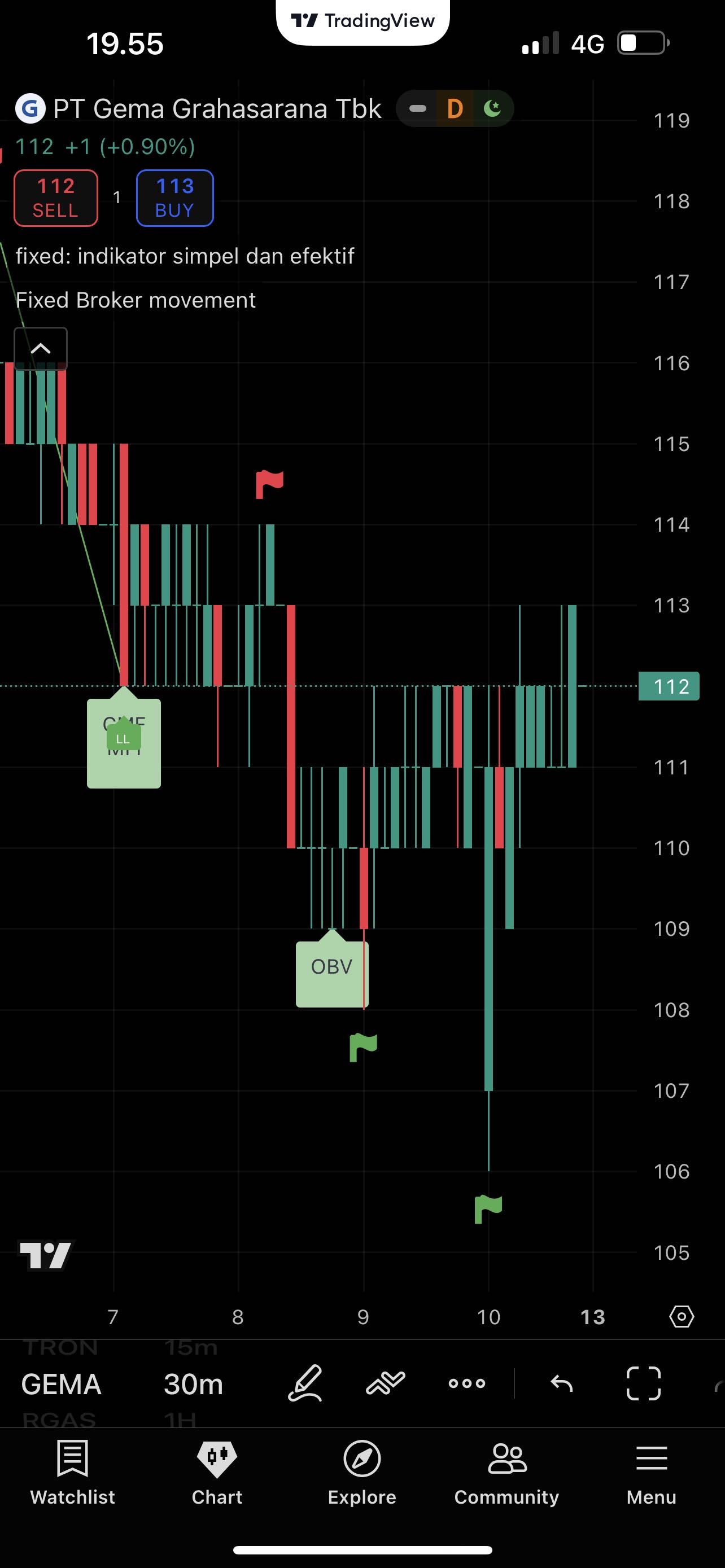Select the indikator simpel dan efektif indicator

click(185, 256)
